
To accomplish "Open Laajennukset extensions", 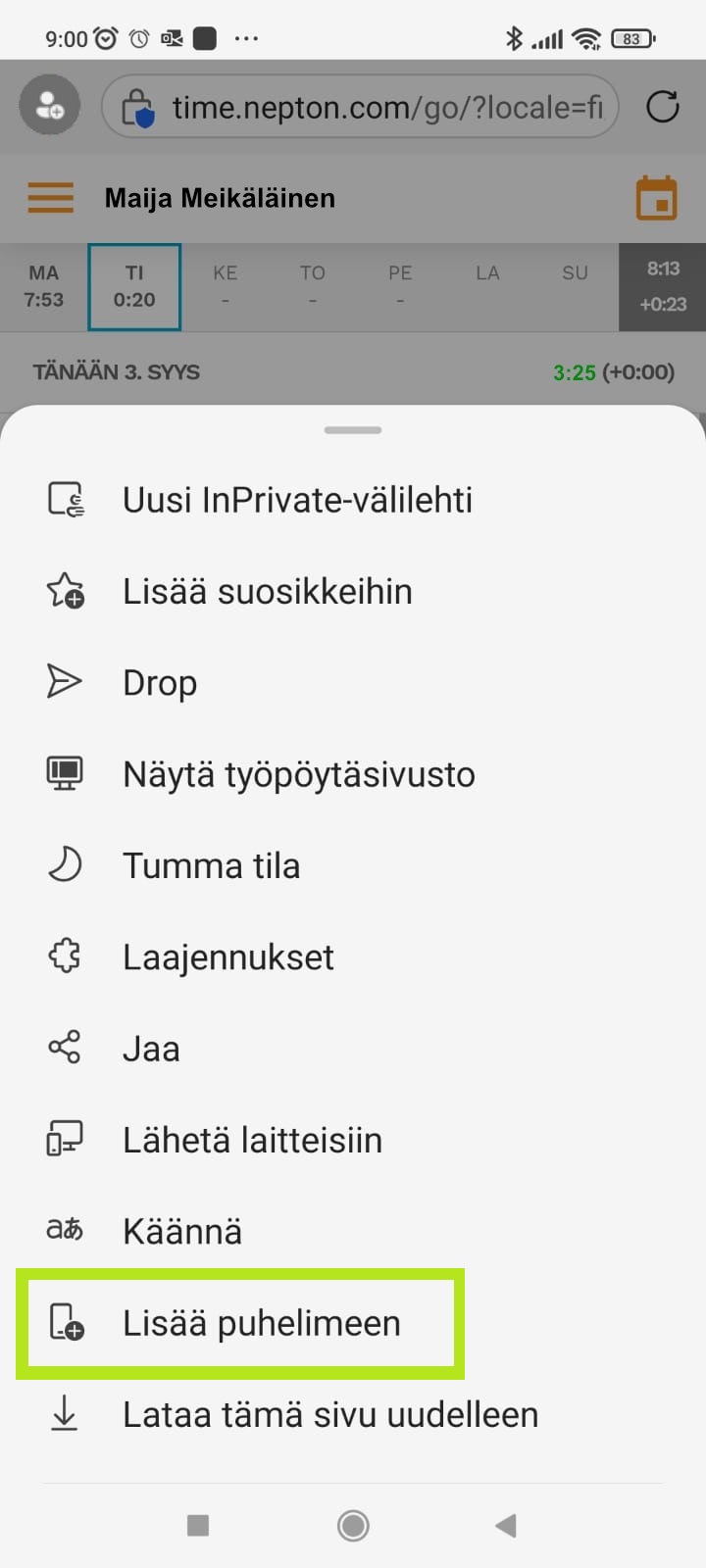I will pyautogui.click(x=227, y=957).
